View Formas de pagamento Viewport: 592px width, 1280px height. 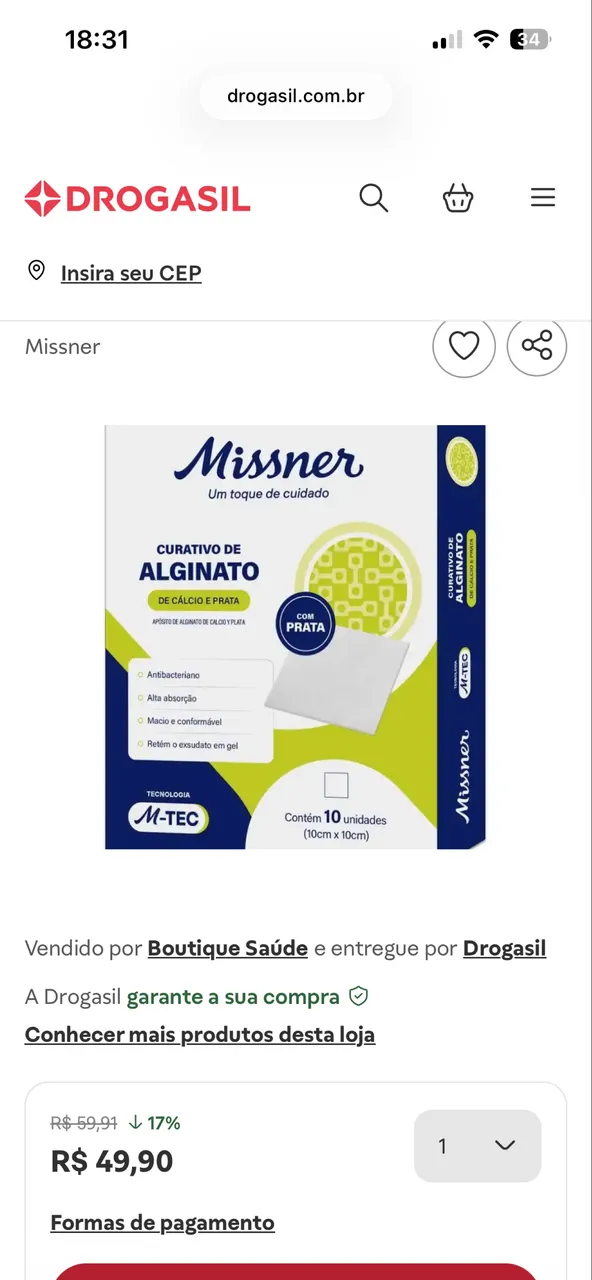163,1222
